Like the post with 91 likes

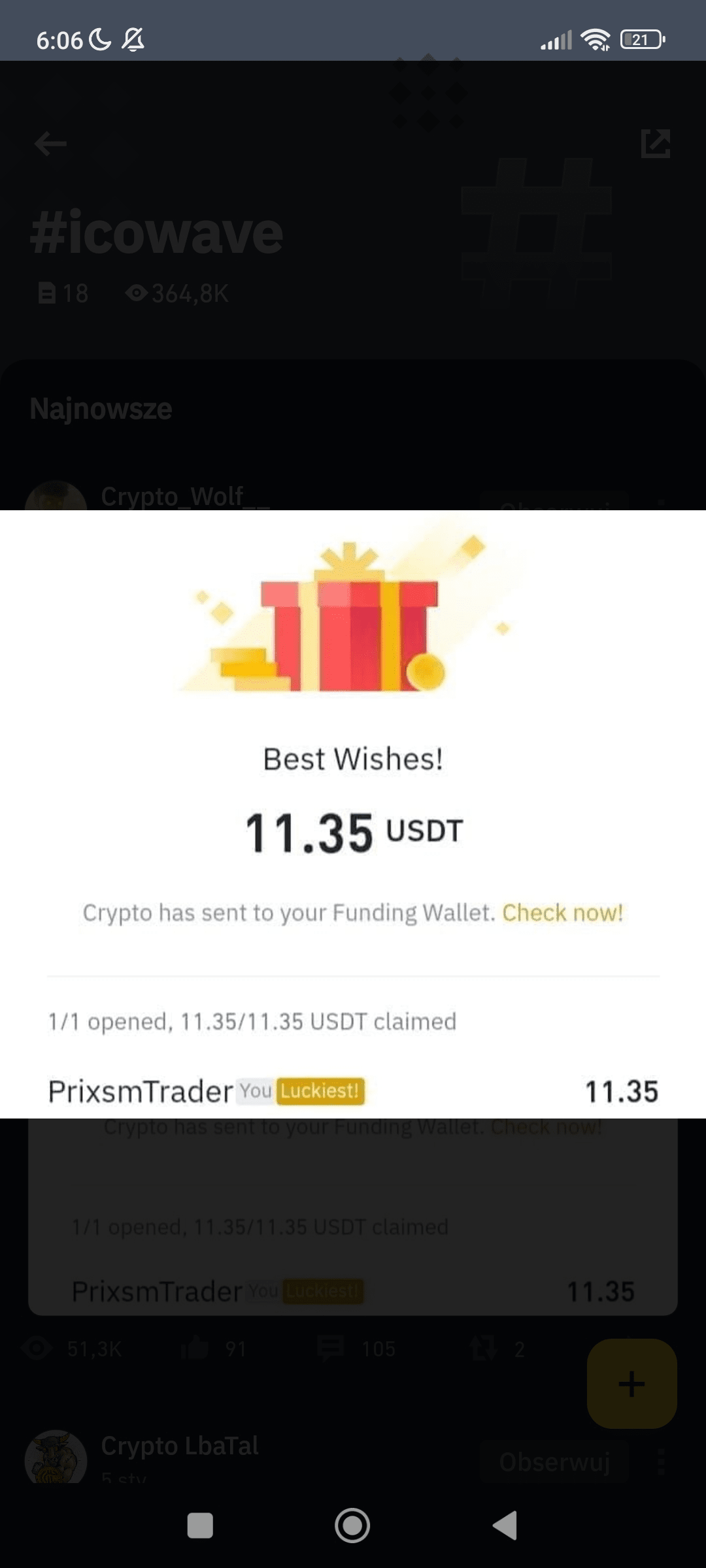(195, 1349)
